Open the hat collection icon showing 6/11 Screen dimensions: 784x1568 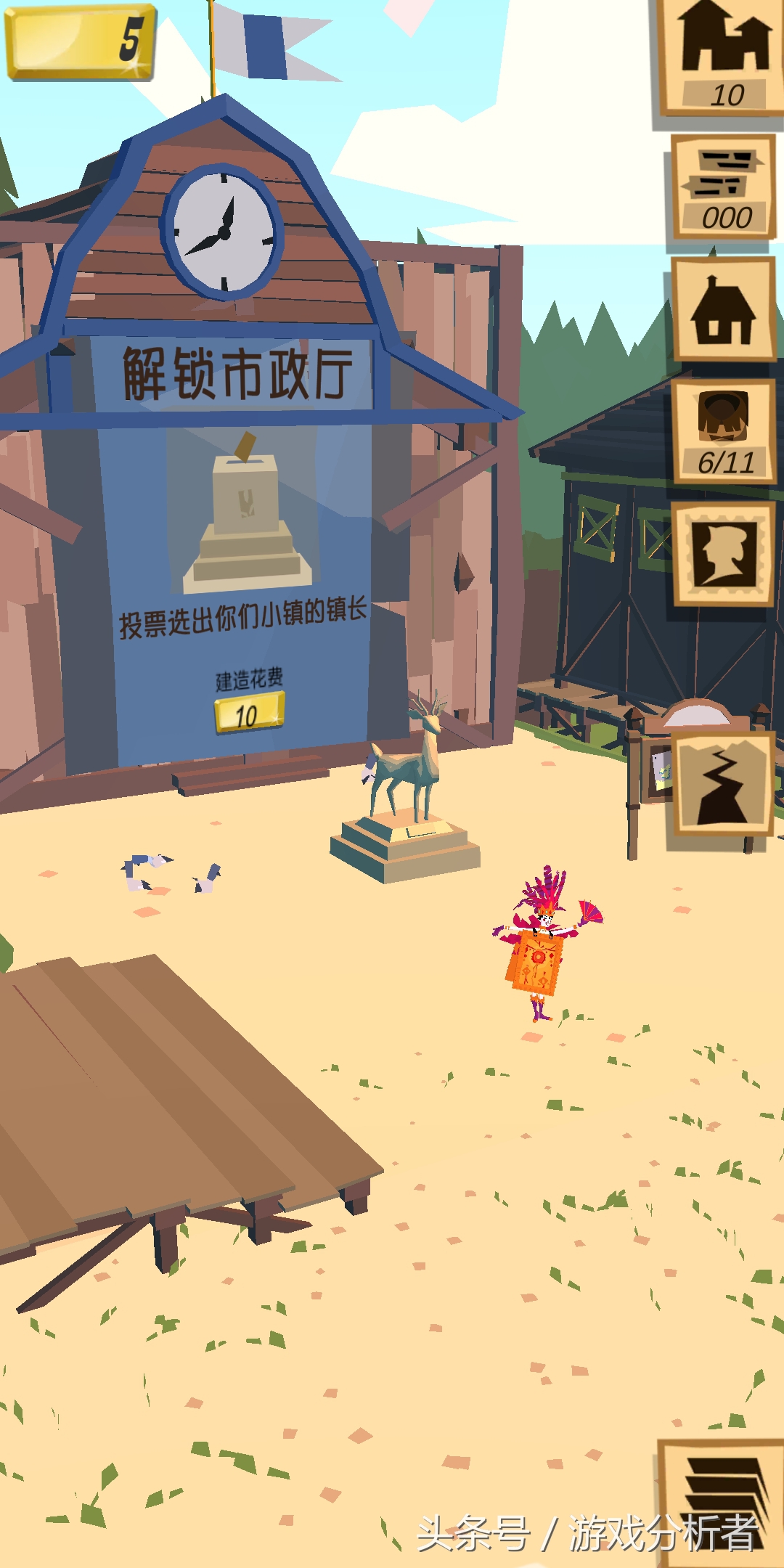(x=724, y=431)
